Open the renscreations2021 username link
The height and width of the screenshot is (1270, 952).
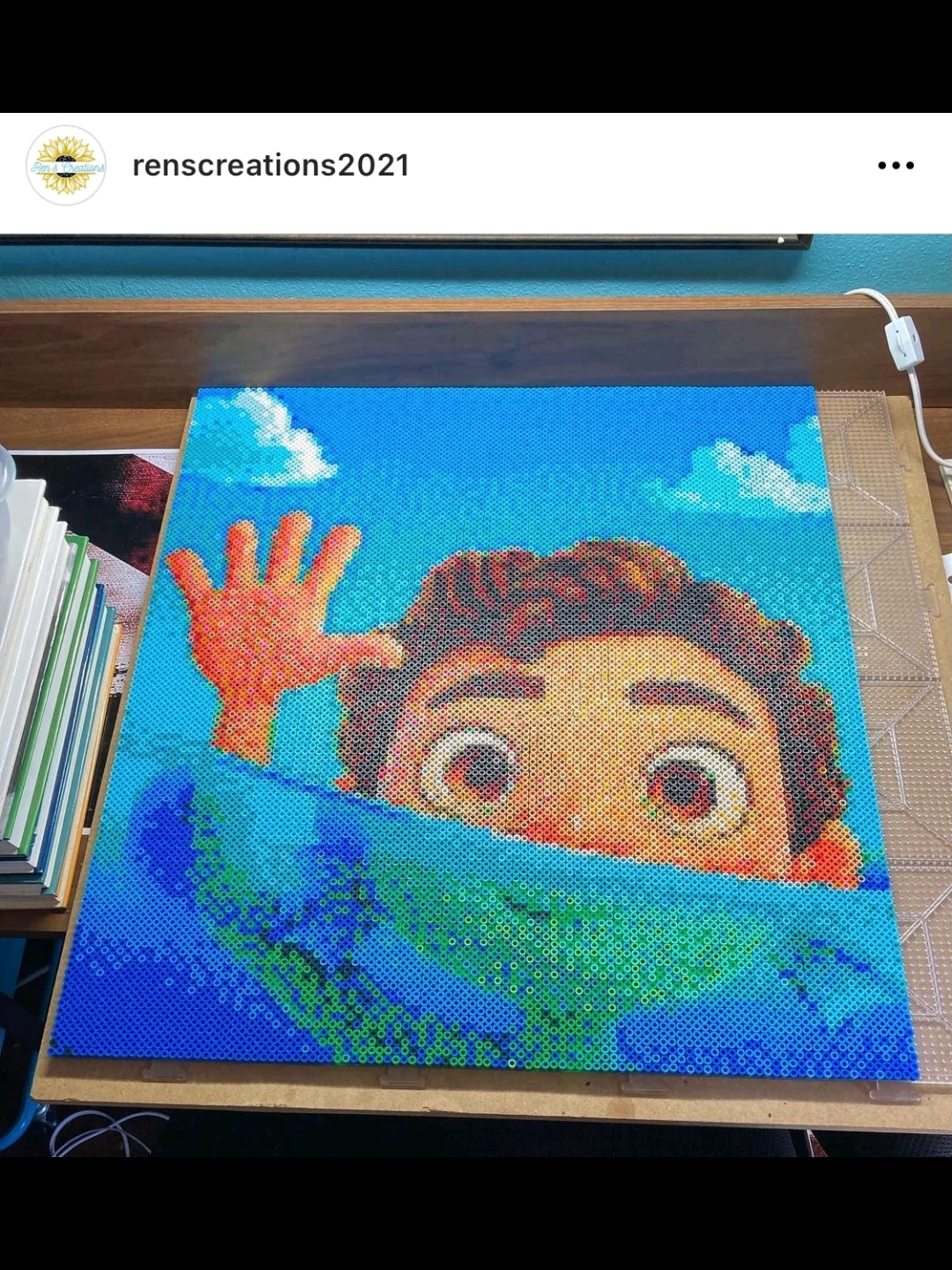pyautogui.click(x=271, y=166)
